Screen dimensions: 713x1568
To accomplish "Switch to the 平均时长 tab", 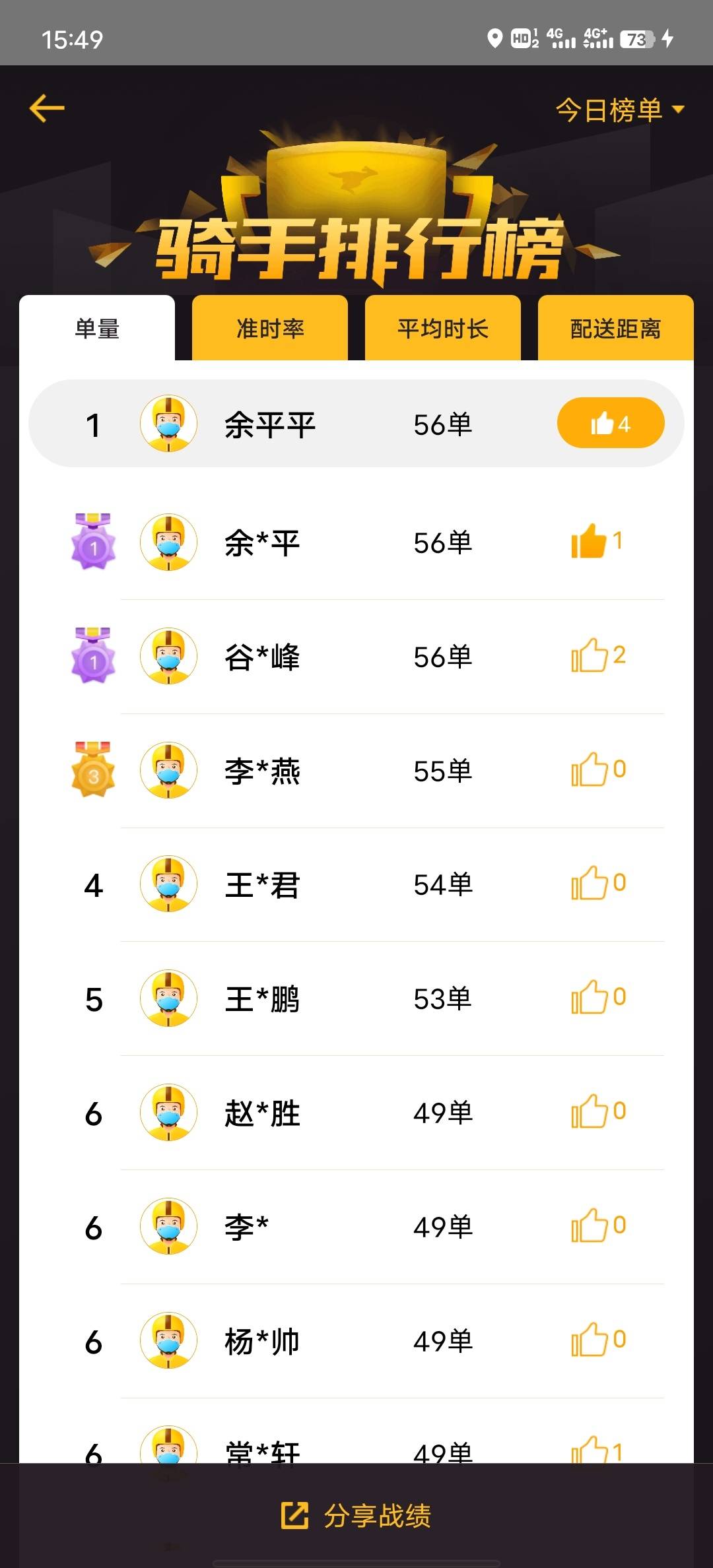I will pyautogui.click(x=443, y=328).
